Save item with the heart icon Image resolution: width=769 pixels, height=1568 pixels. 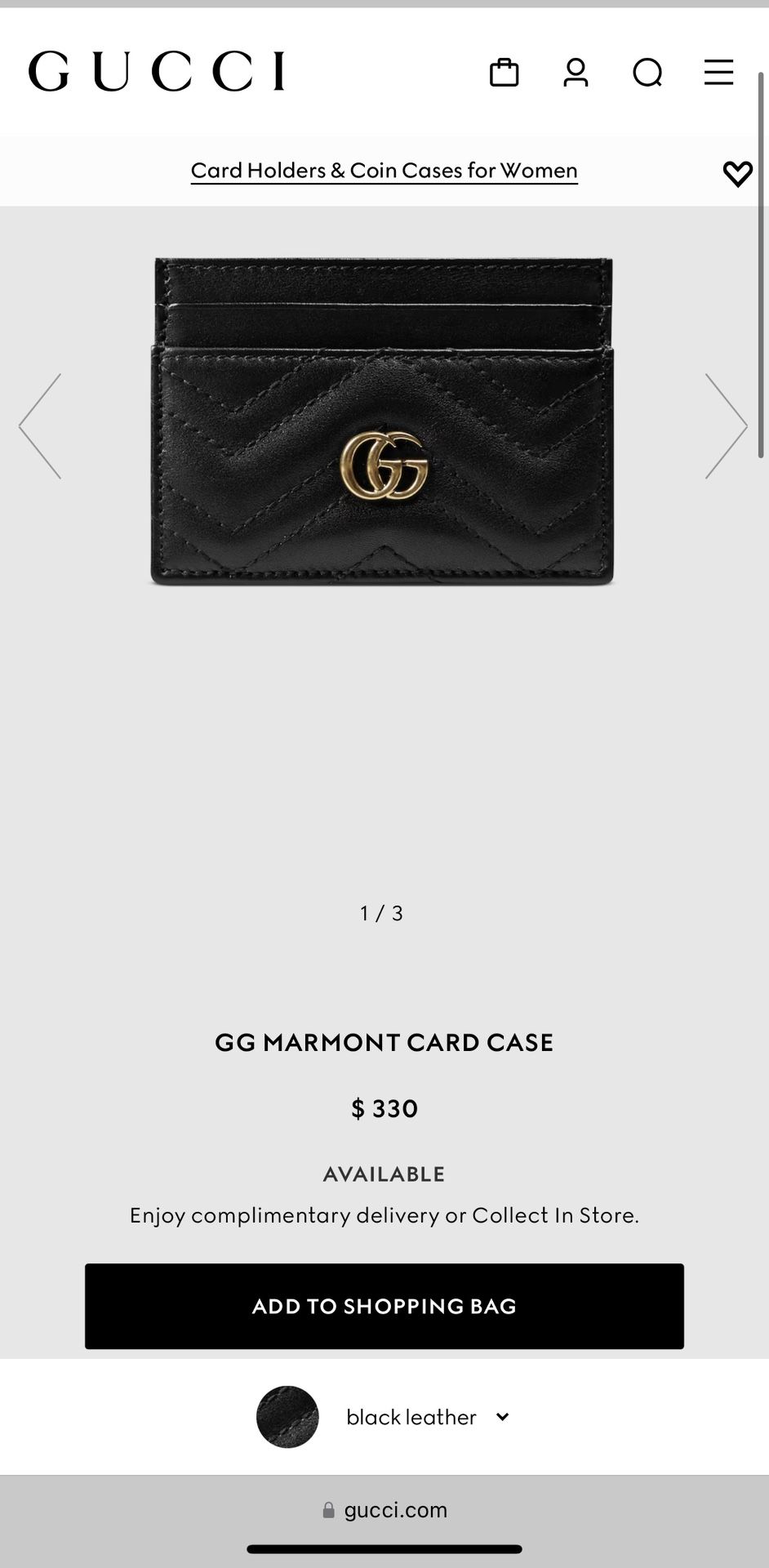pos(737,173)
